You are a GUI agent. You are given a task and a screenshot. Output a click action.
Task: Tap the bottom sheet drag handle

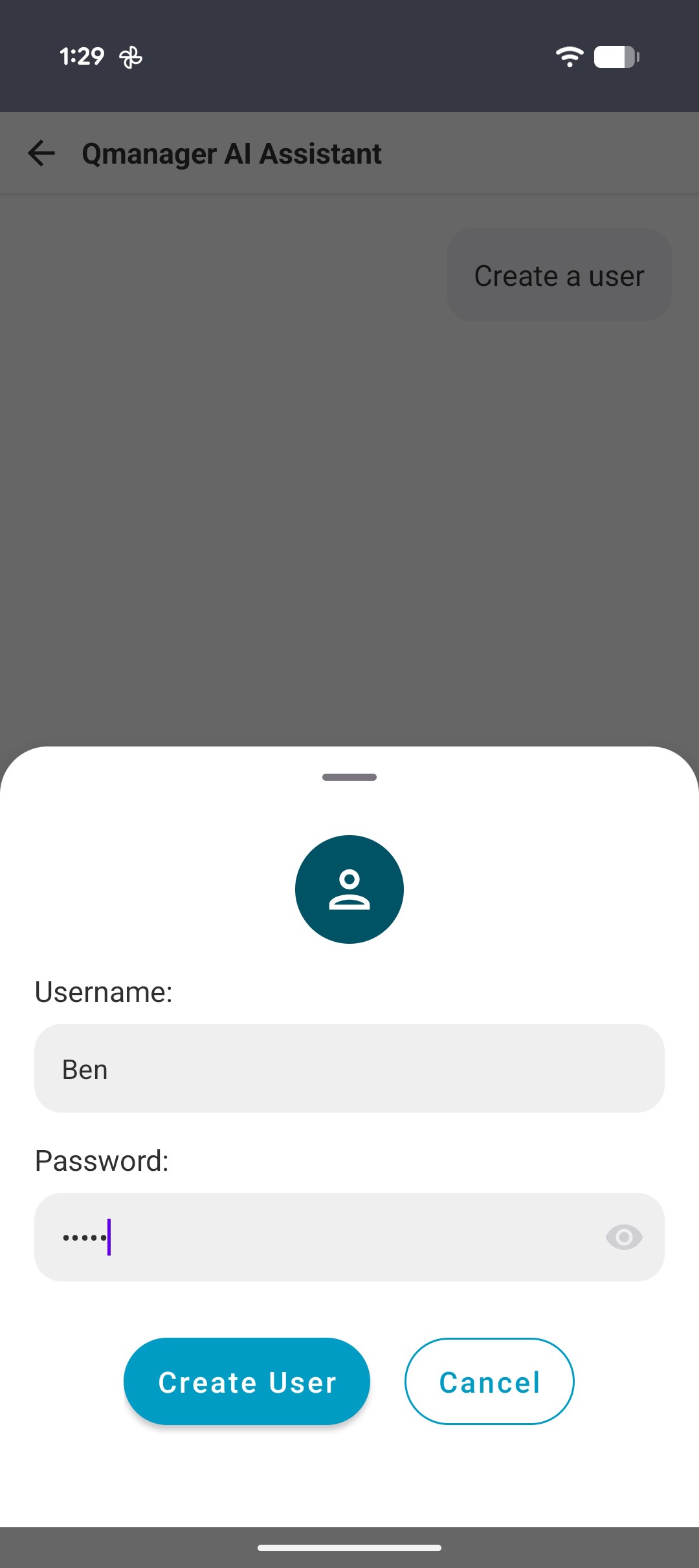[349, 777]
